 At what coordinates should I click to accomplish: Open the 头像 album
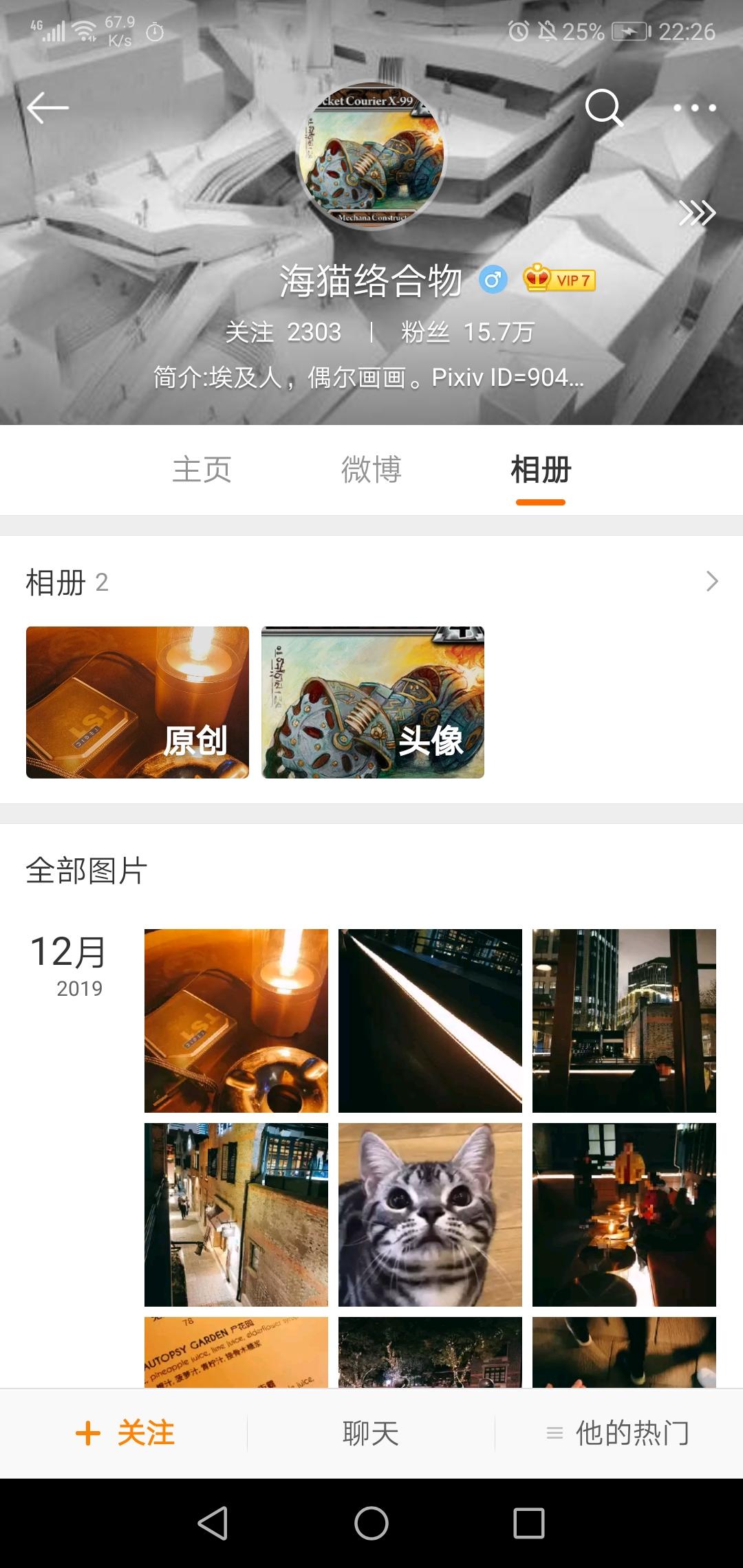(372, 702)
